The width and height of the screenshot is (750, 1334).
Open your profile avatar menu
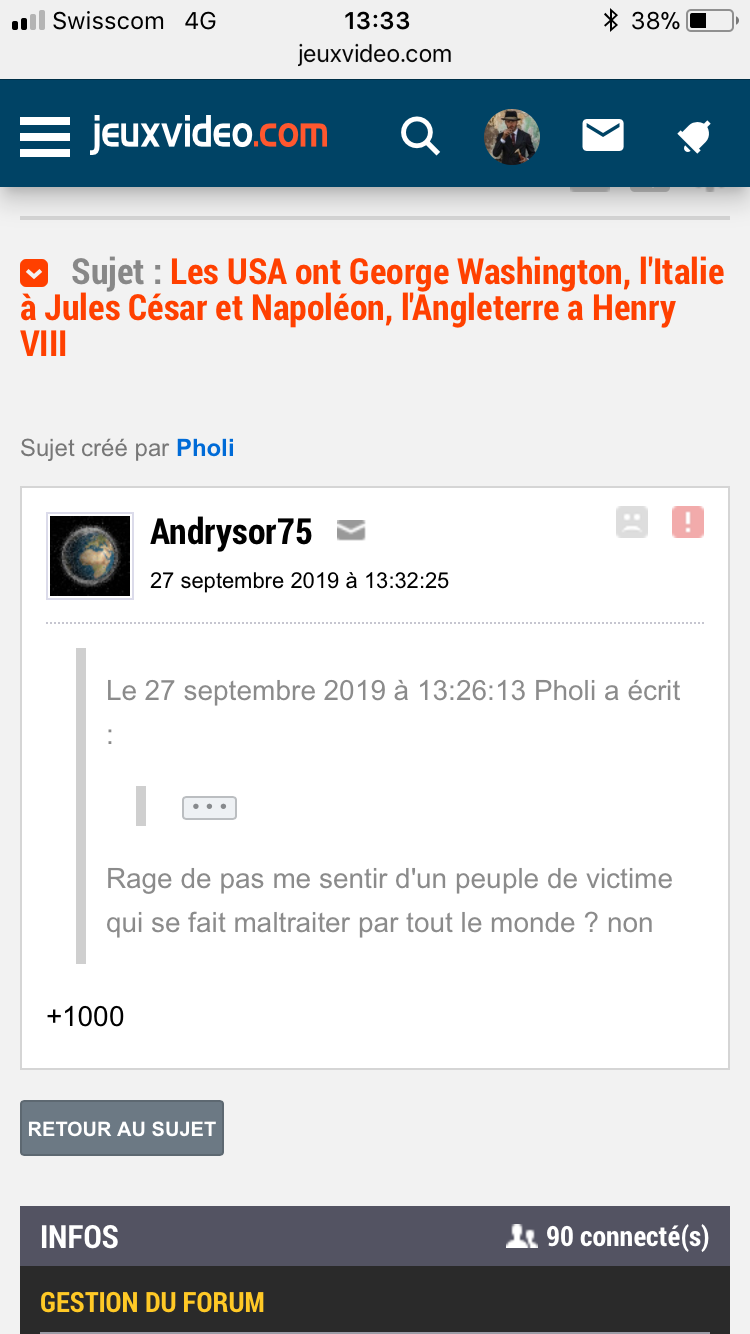pos(512,136)
